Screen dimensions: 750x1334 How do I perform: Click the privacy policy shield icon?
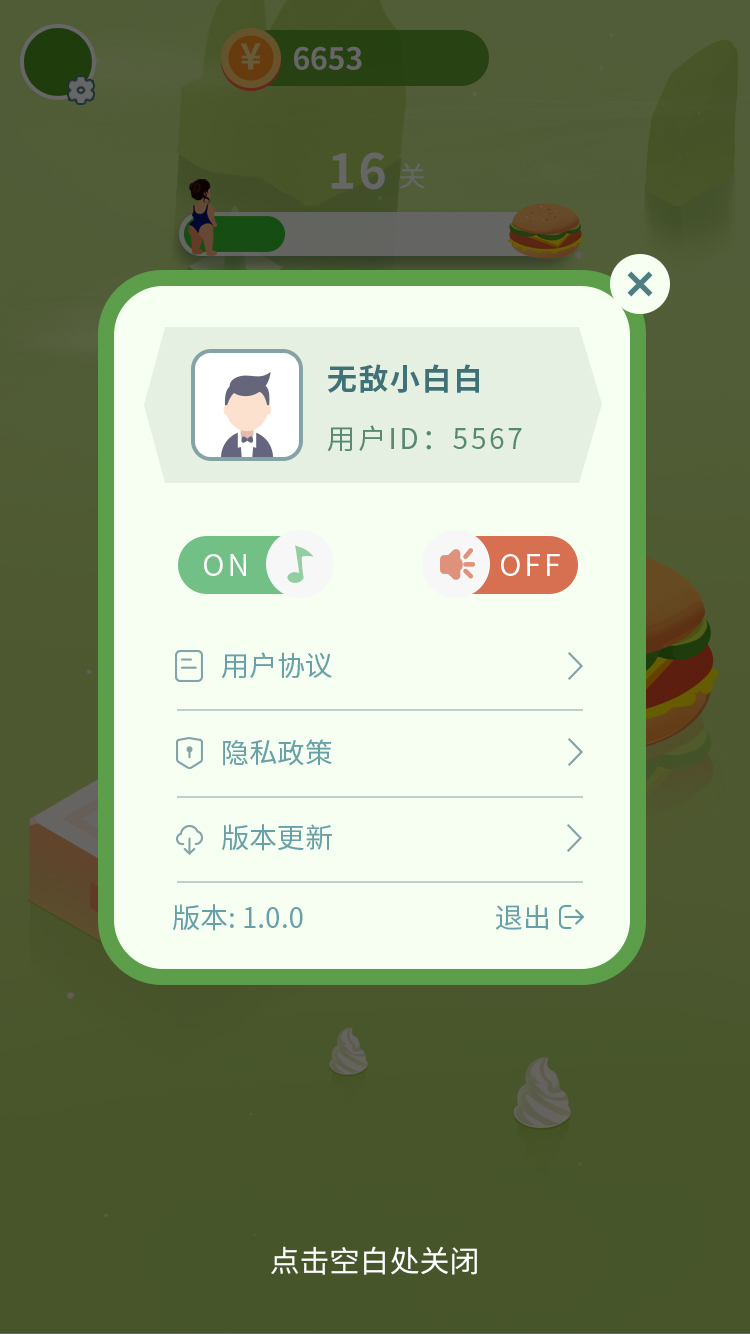coord(189,752)
